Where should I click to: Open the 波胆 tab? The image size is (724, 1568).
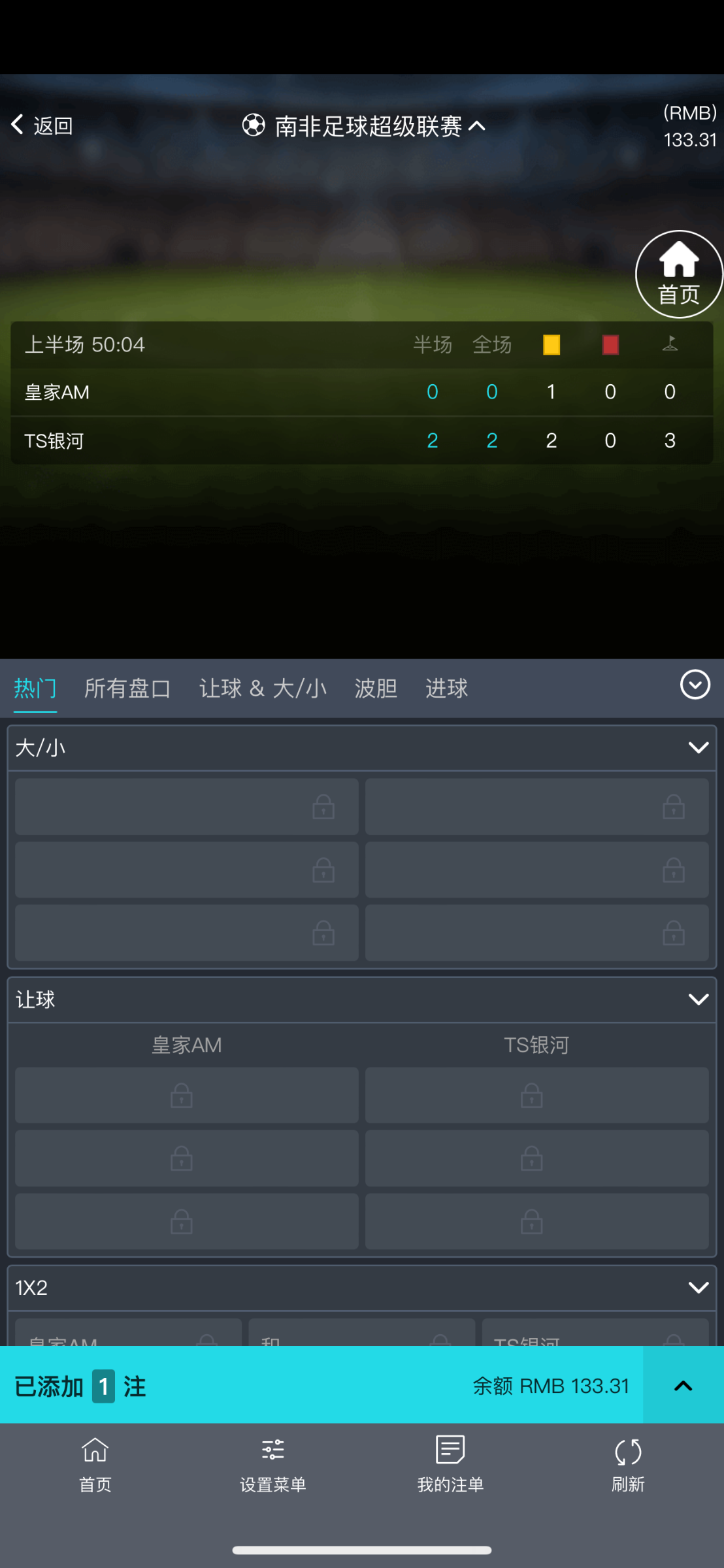point(376,688)
